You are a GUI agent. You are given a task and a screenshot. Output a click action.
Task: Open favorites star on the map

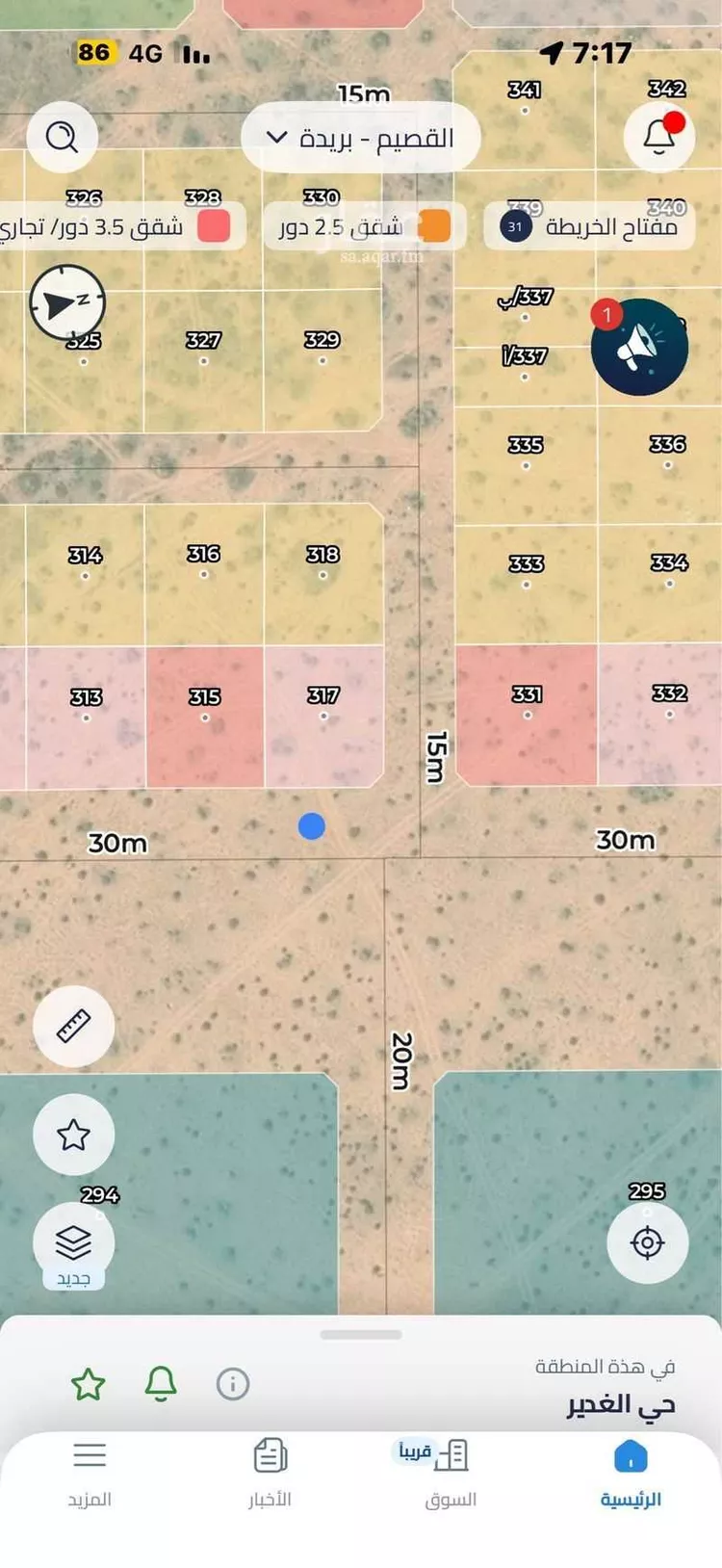74,1135
